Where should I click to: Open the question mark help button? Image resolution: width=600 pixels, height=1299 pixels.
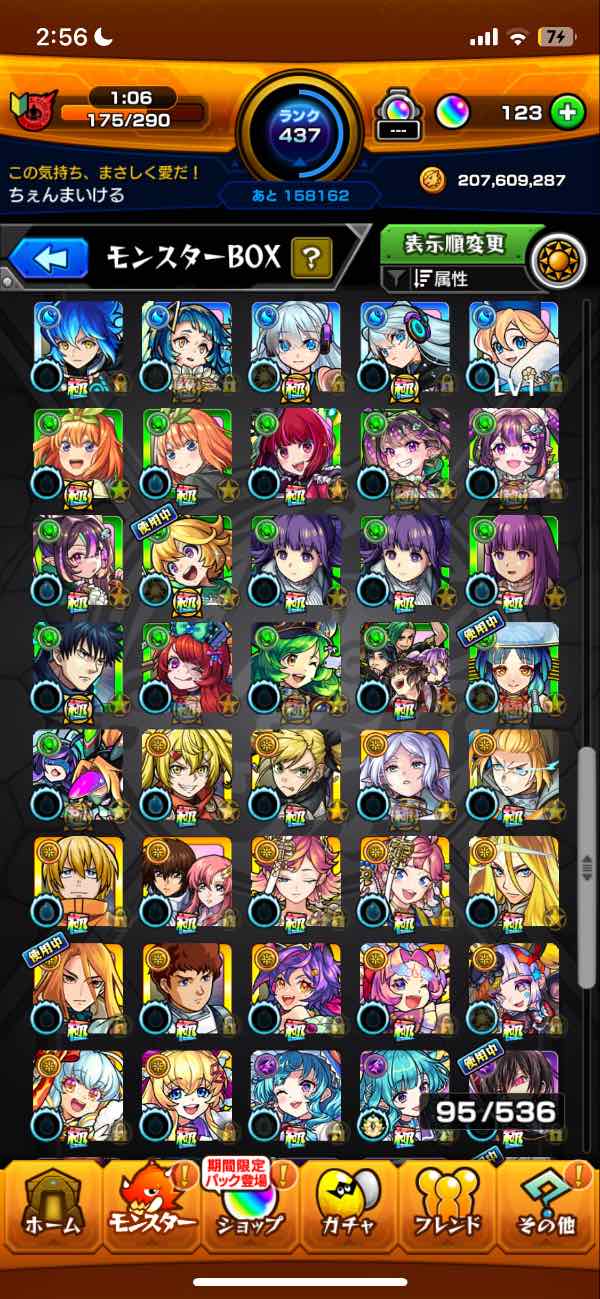tap(311, 260)
